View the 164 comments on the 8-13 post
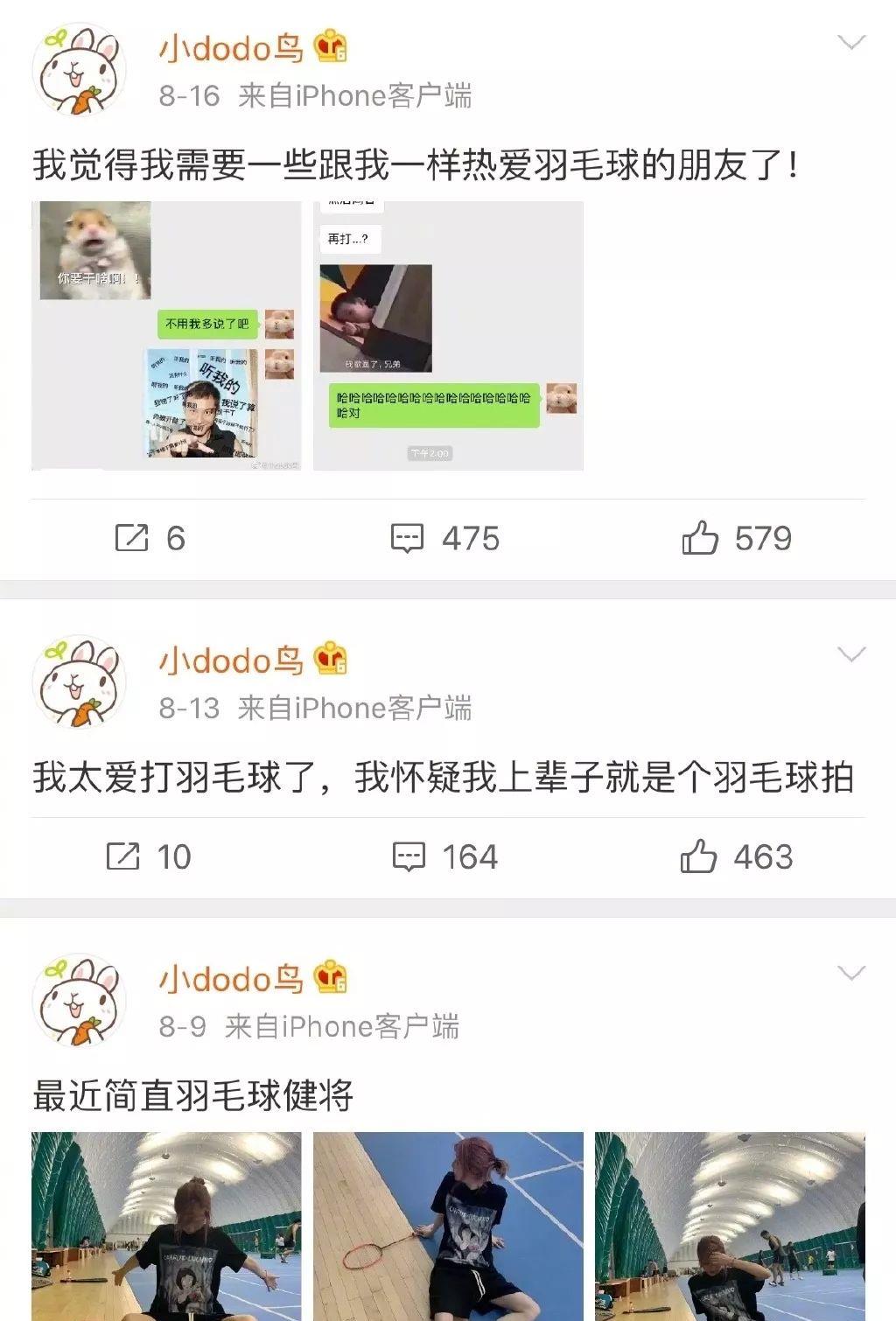 (445, 856)
